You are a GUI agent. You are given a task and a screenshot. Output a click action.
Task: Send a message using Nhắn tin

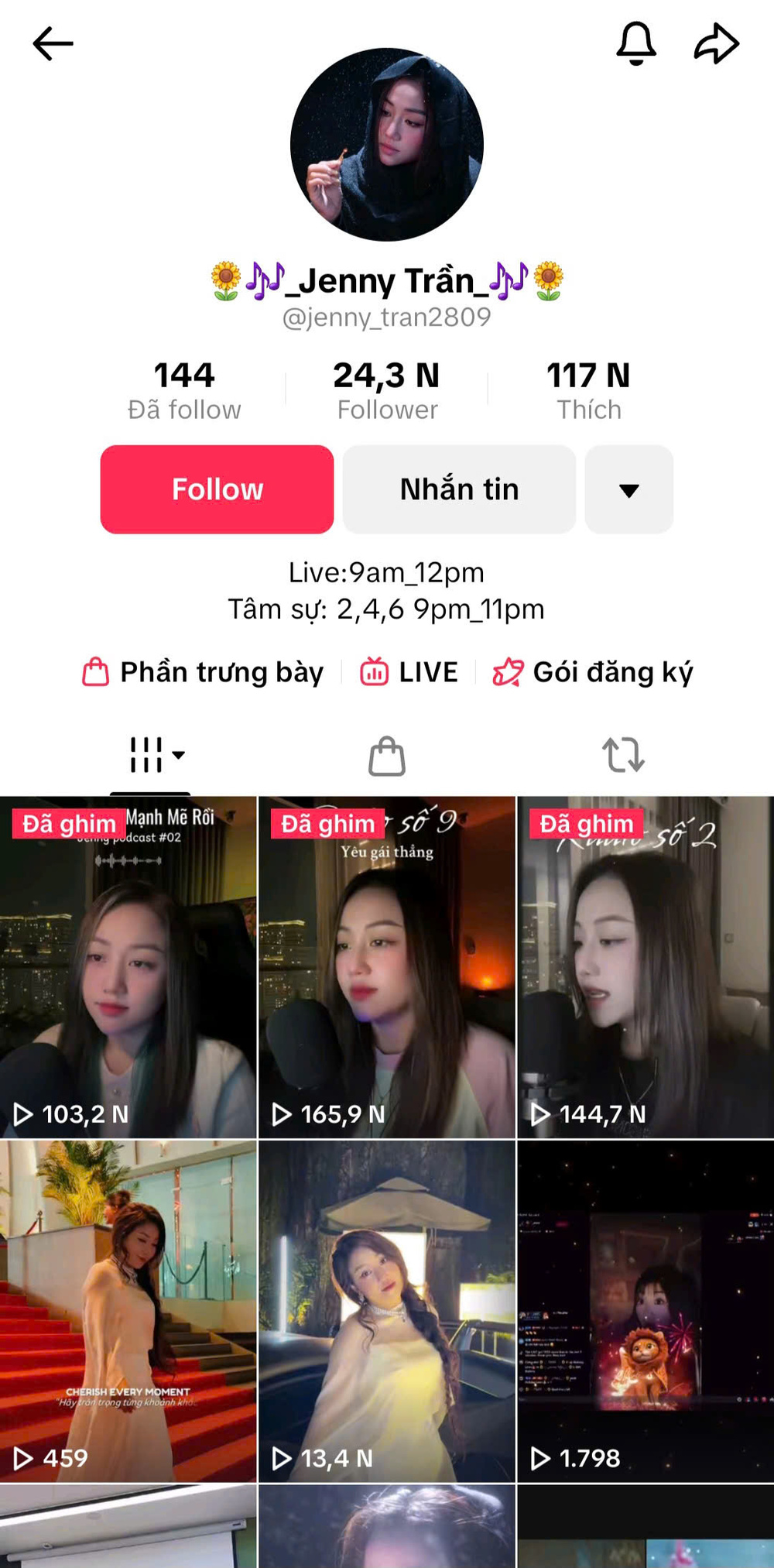(459, 489)
